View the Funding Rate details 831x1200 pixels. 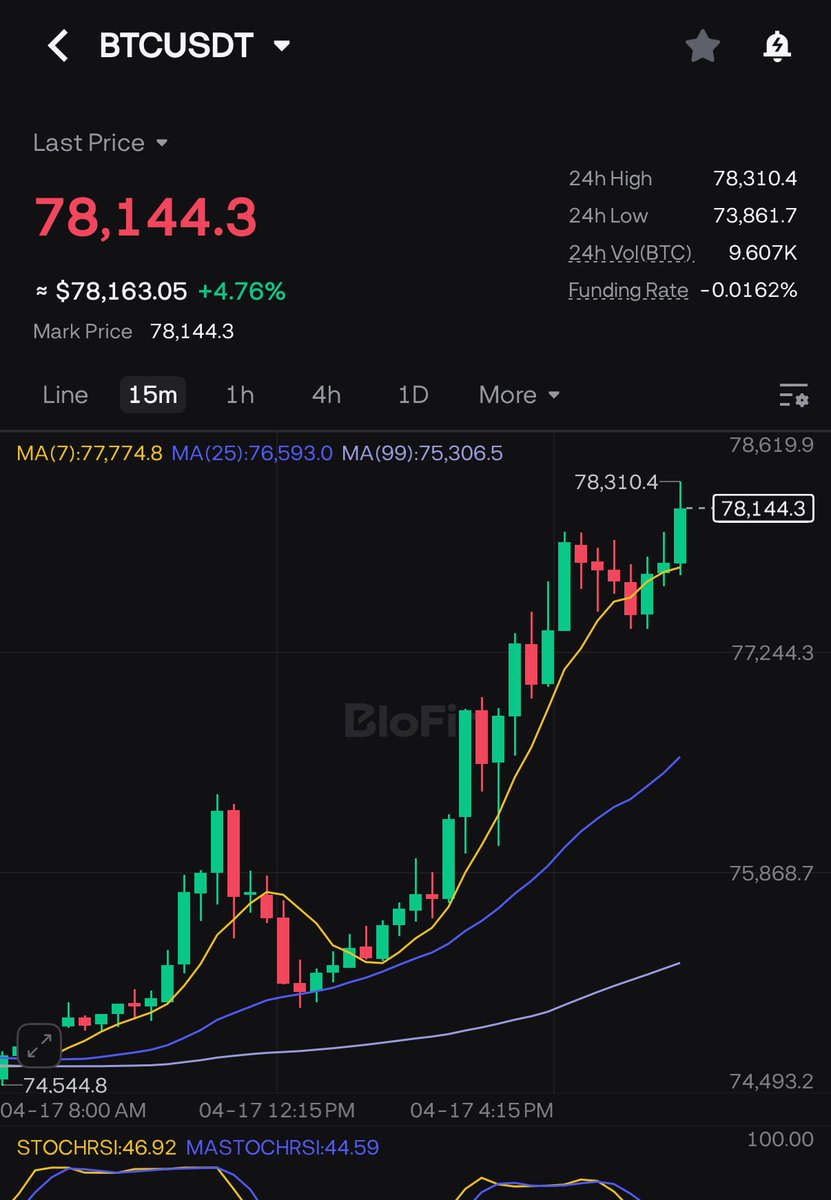628,291
